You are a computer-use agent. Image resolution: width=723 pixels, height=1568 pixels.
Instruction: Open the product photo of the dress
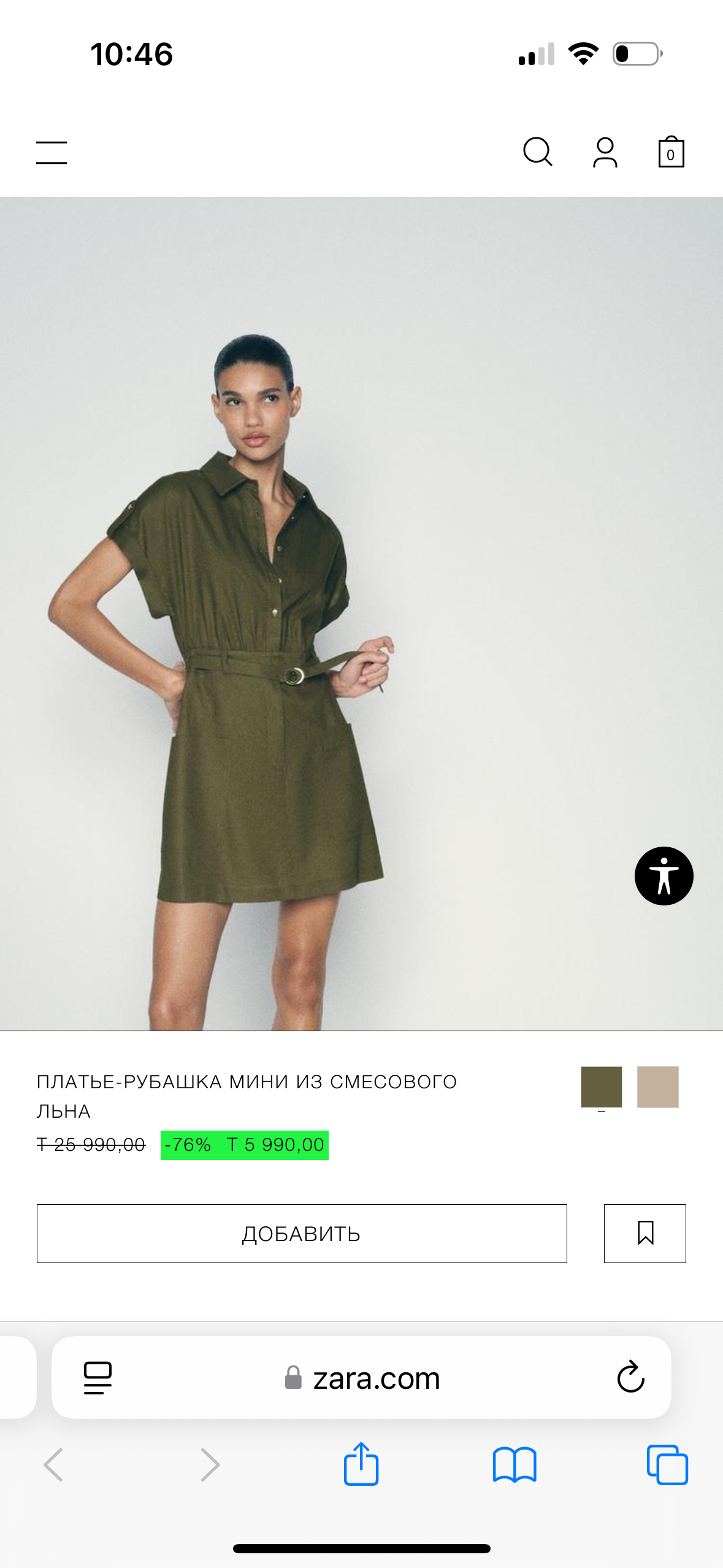[361, 613]
